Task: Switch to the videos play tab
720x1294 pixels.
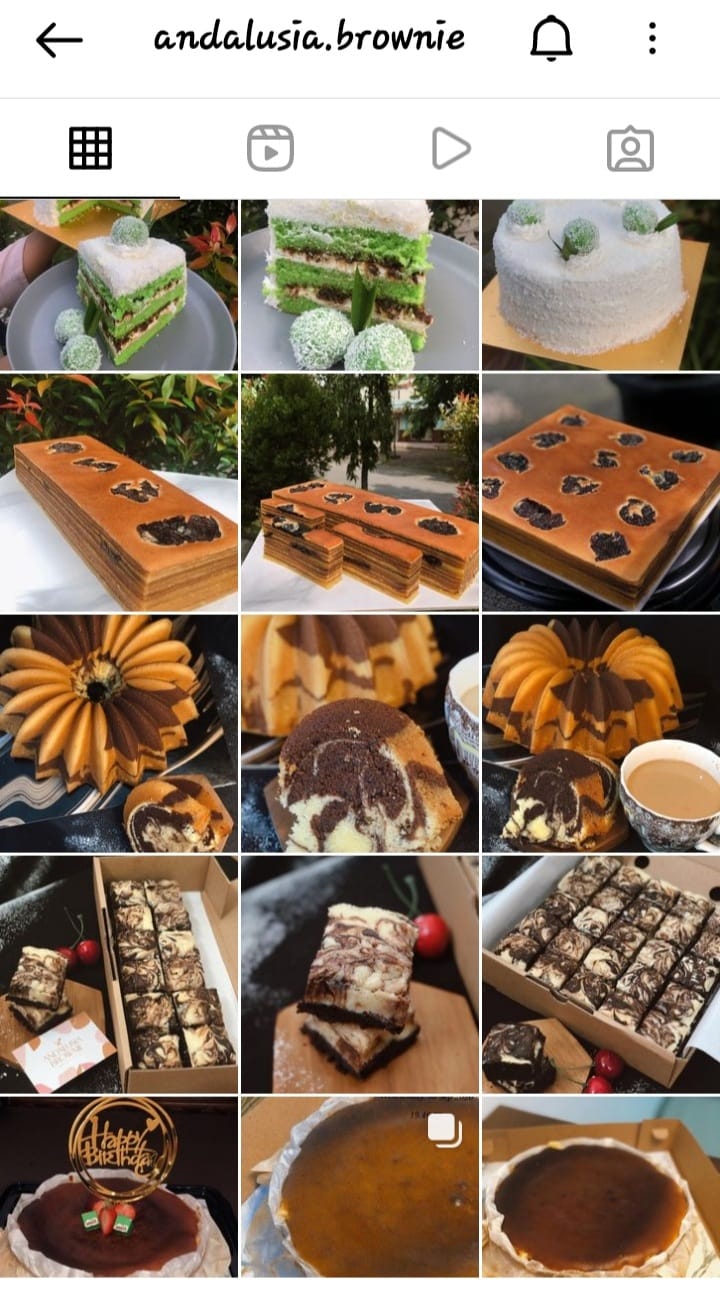Action: tap(450, 149)
